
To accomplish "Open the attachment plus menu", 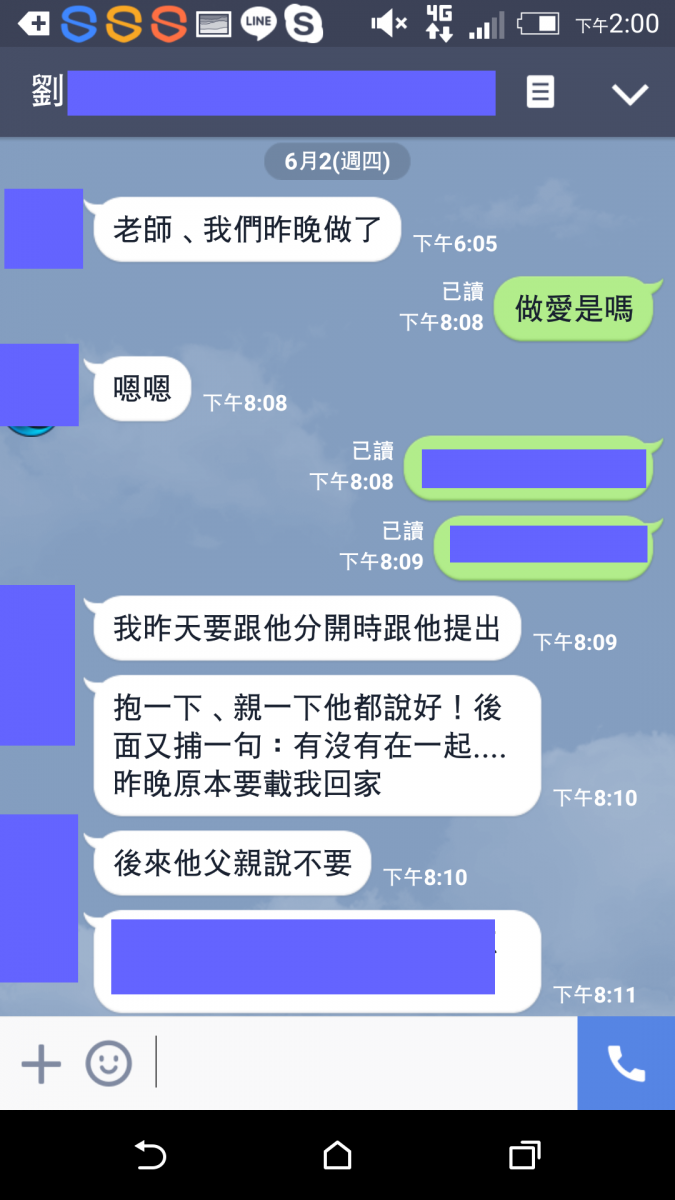I will click(x=41, y=1063).
